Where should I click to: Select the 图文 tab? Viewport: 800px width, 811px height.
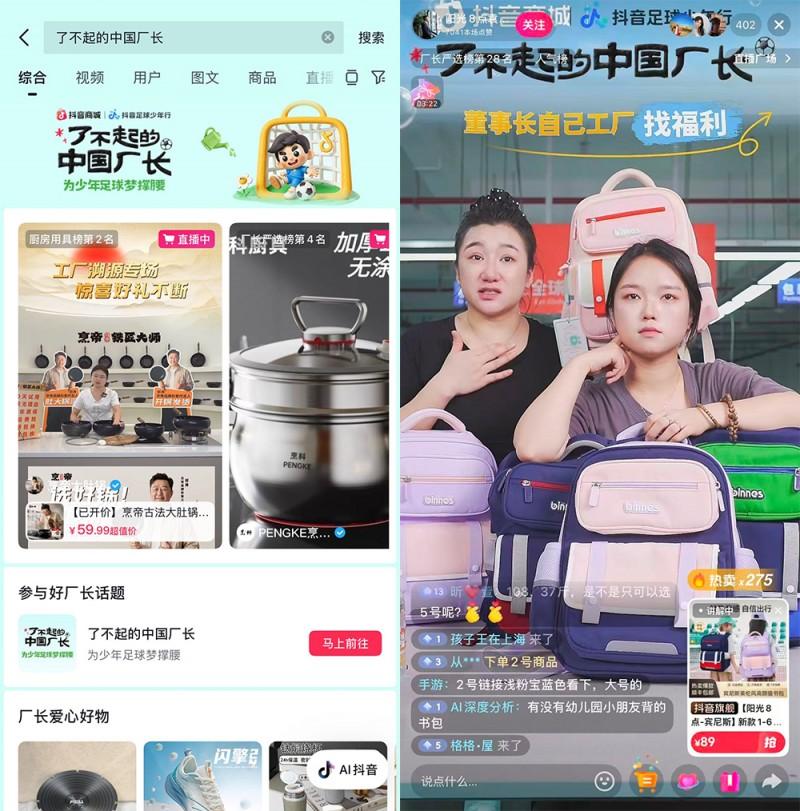click(x=205, y=78)
